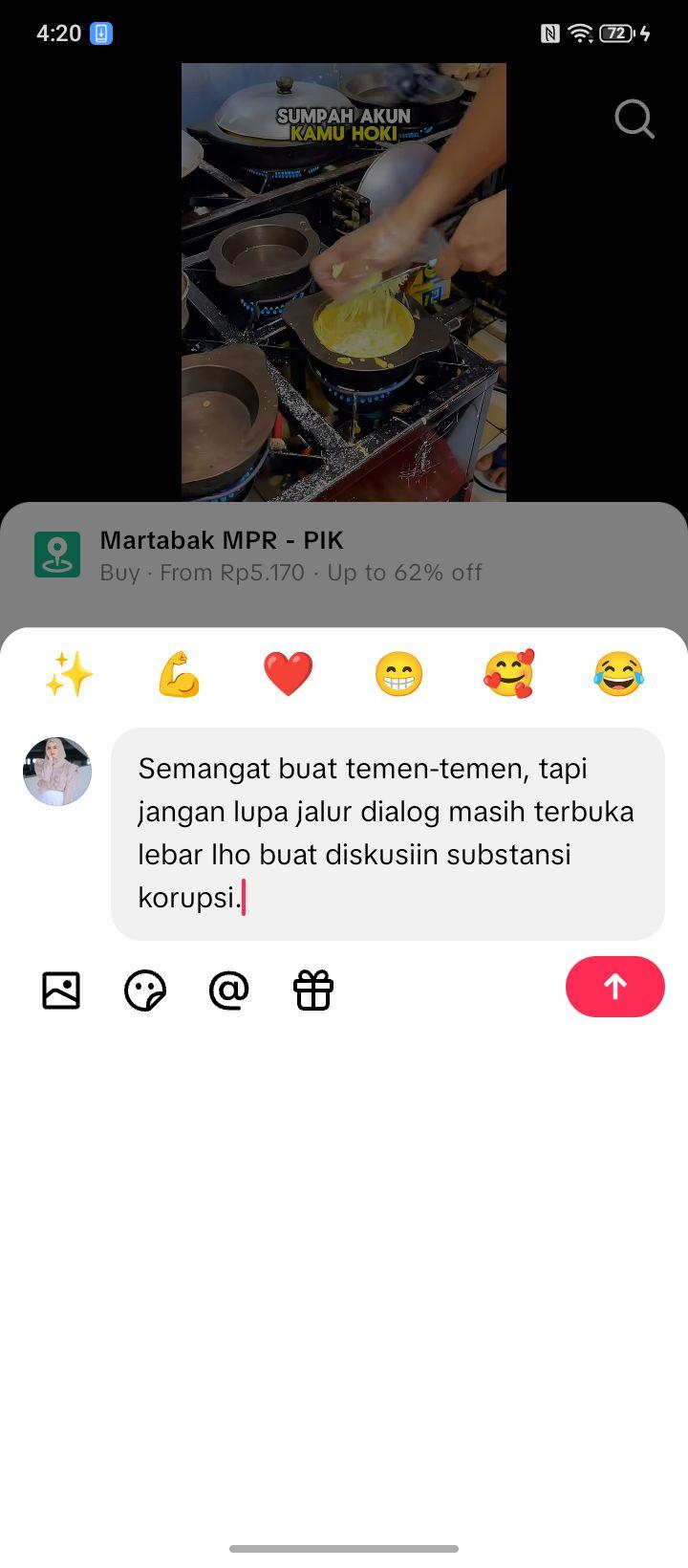The image size is (688, 1568).
Task: Open the gift icon
Action: (x=313, y=991)
